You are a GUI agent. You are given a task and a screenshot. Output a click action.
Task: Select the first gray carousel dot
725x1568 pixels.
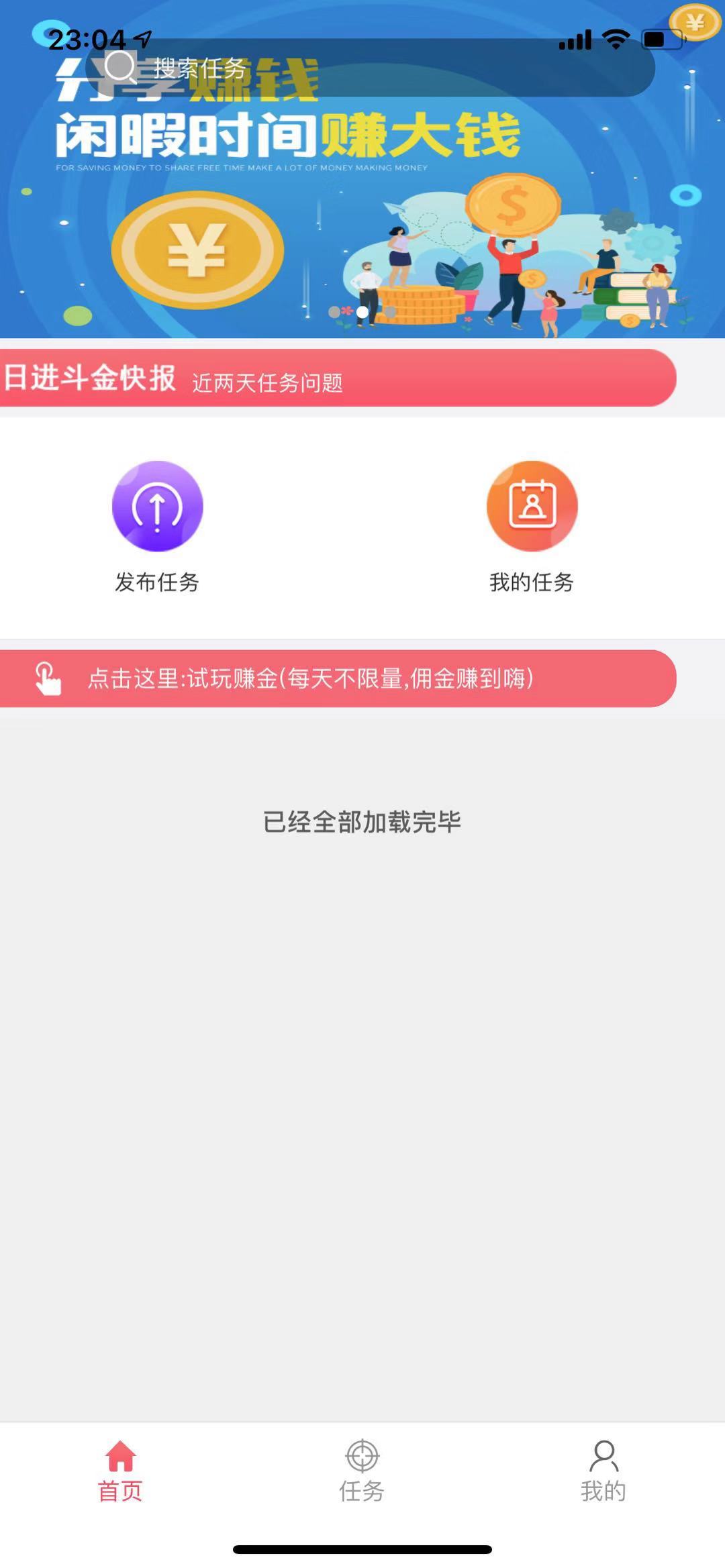point(333,312)
